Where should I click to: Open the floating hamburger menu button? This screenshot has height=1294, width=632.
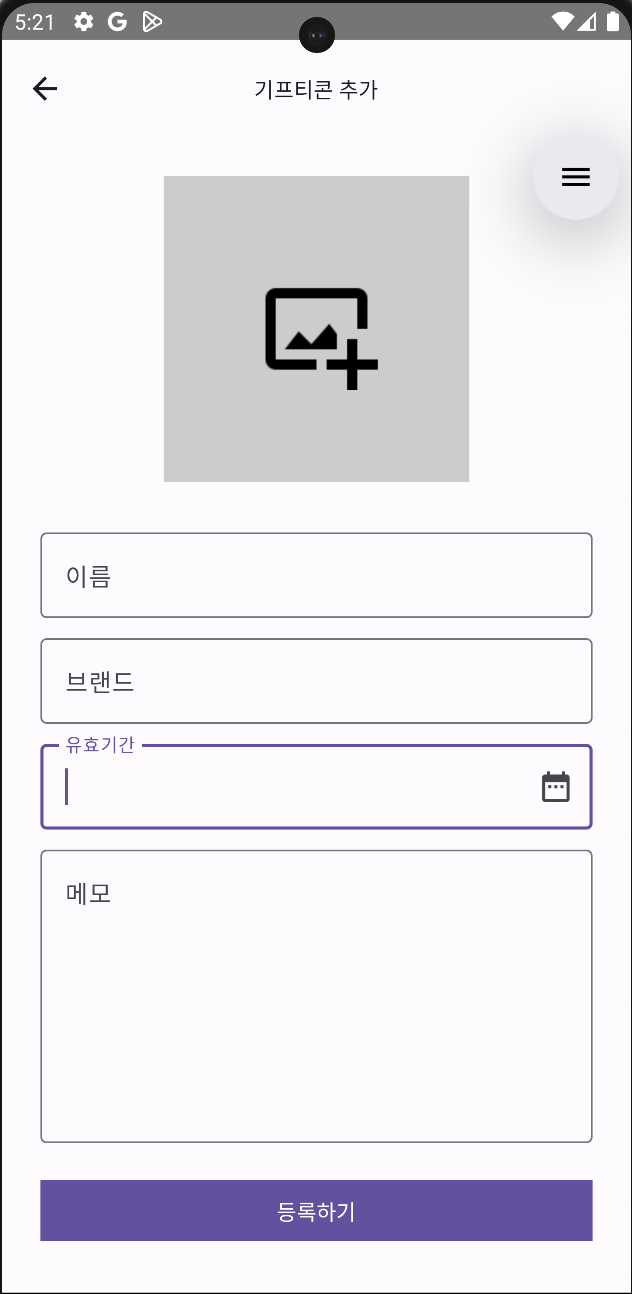[x=575, y=177]
